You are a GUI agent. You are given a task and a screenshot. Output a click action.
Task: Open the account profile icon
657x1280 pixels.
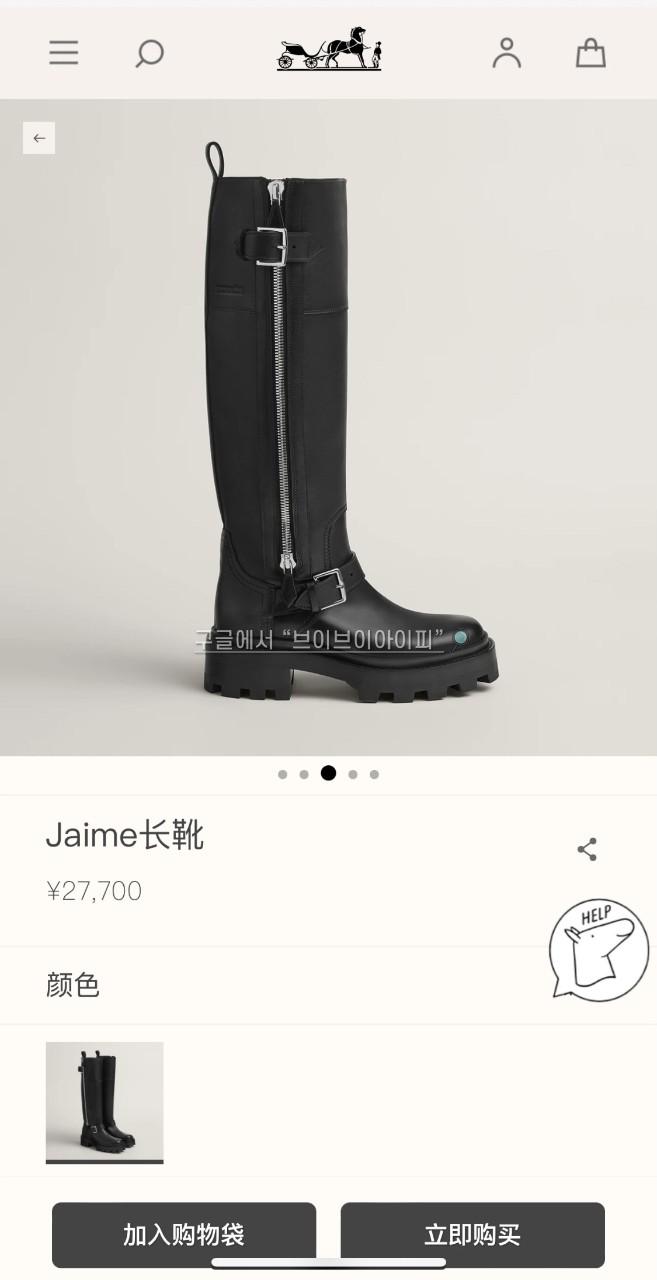coord(507,53)
